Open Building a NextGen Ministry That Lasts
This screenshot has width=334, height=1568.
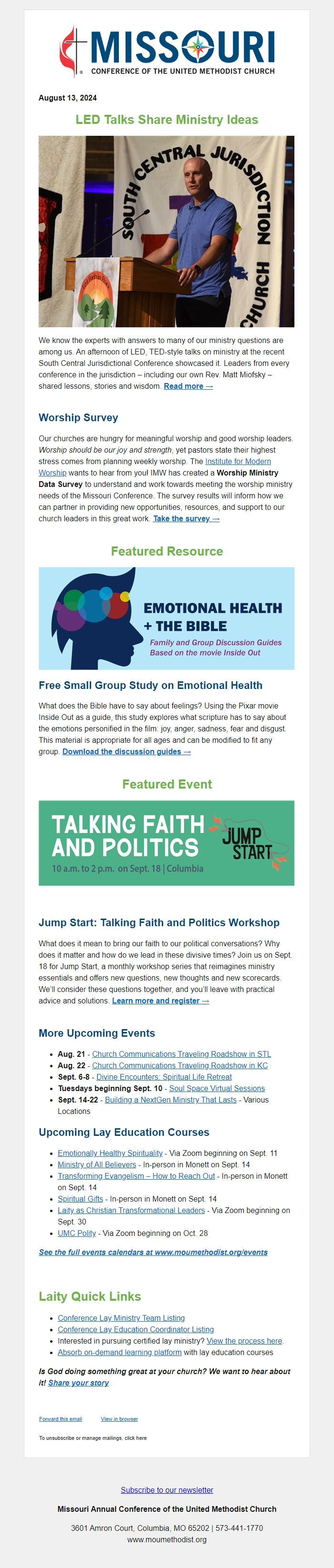[x=170, y=1100]
